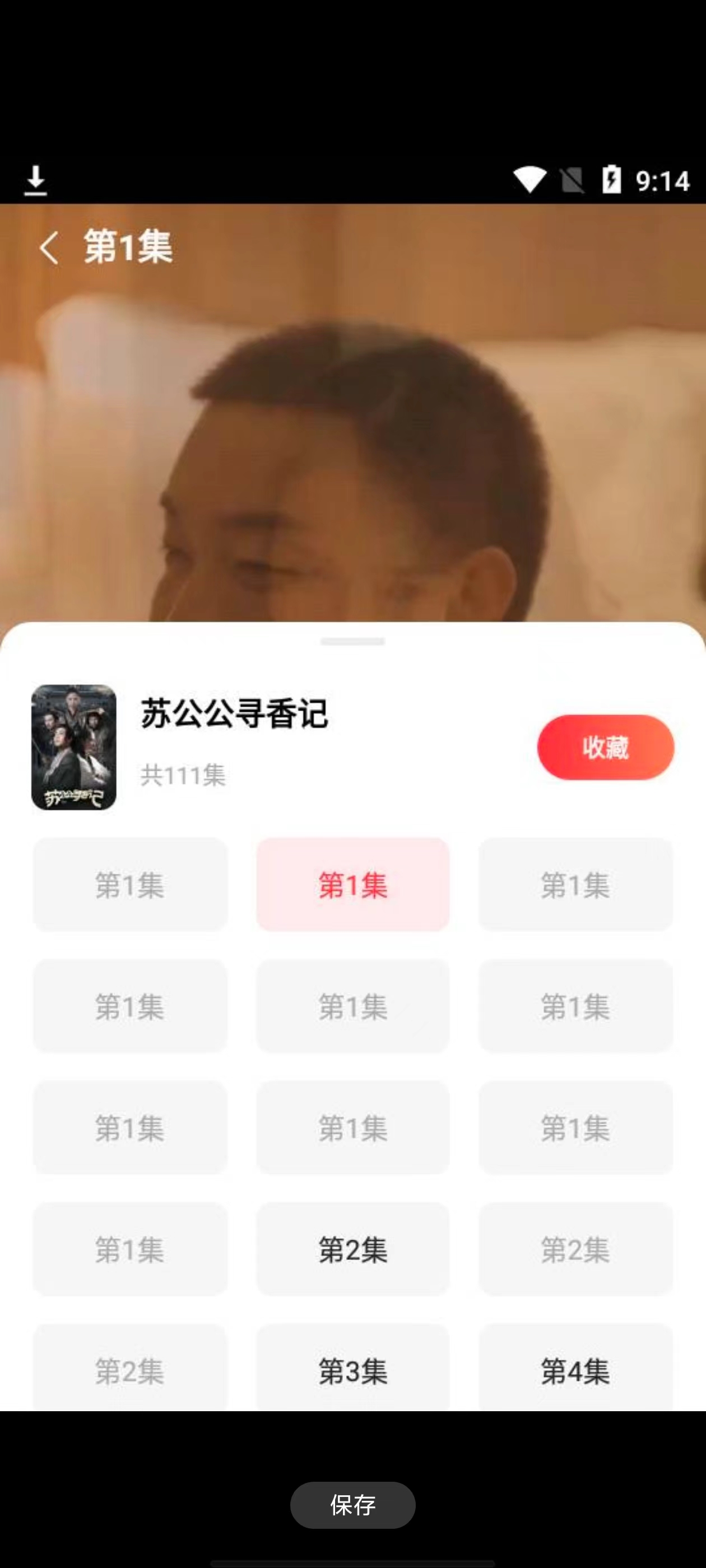Choose episode 第4集
The height and width of the screenshot is (1568, 706).
coord(575,1370)
